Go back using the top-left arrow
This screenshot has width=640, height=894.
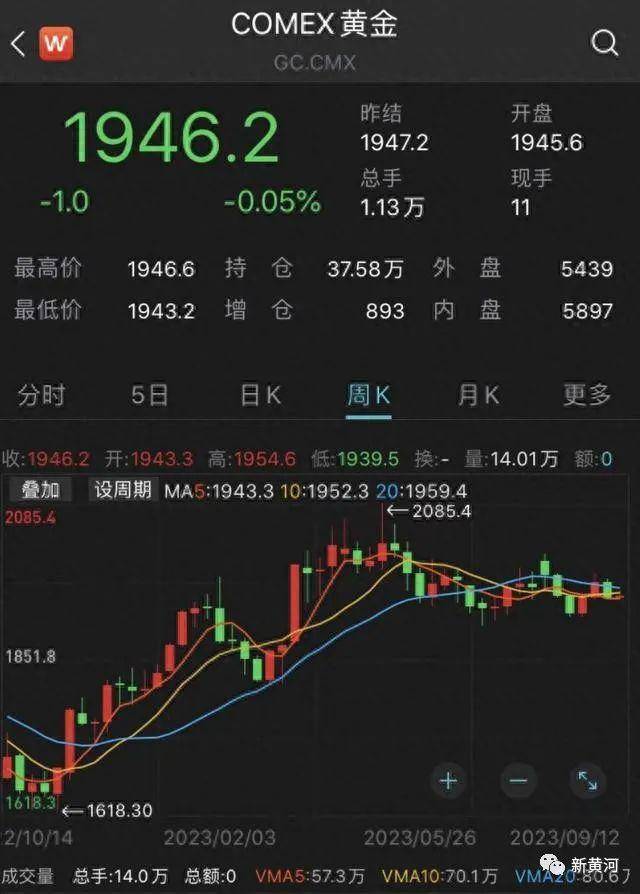[18, 43]
